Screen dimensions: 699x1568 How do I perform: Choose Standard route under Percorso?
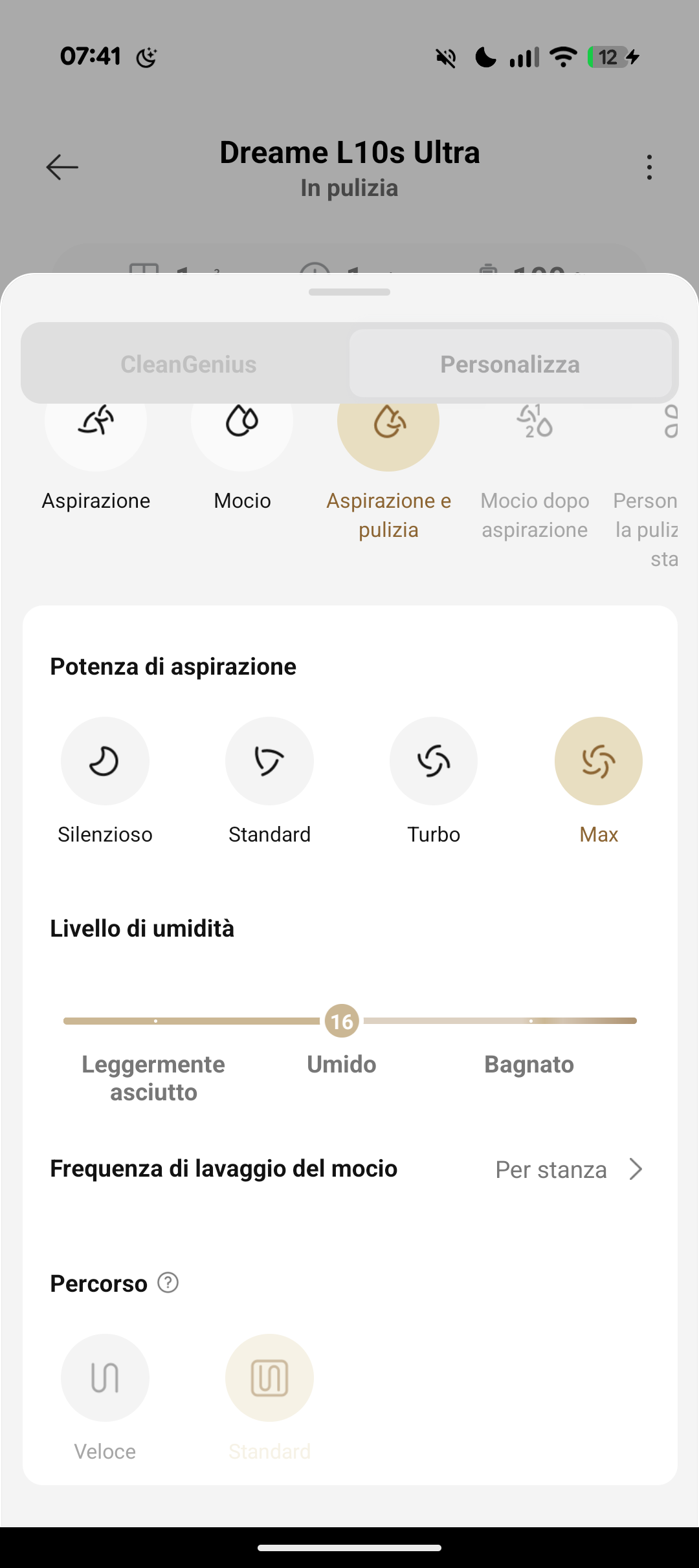click(269, 1378)
